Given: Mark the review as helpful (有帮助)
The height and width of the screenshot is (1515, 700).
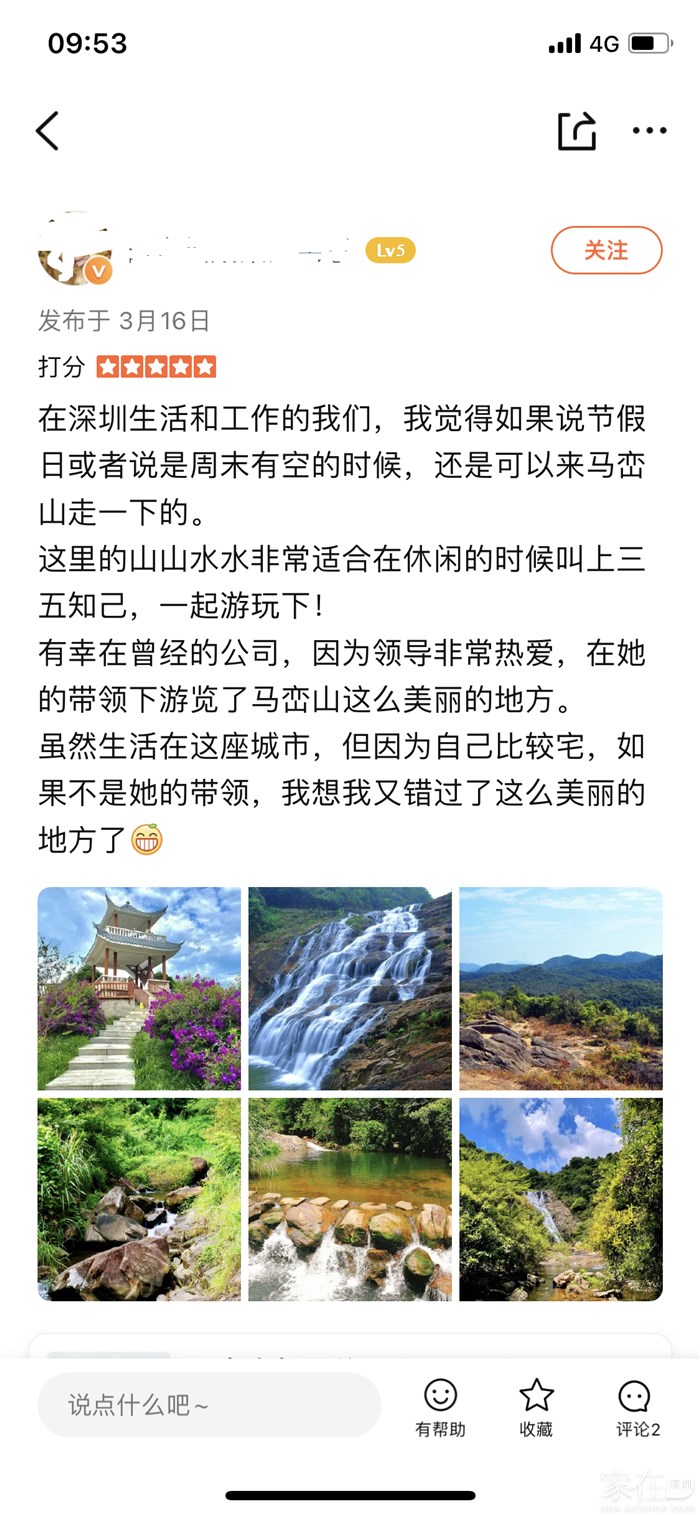Looking at the screenshot, I should (440, 1407).
